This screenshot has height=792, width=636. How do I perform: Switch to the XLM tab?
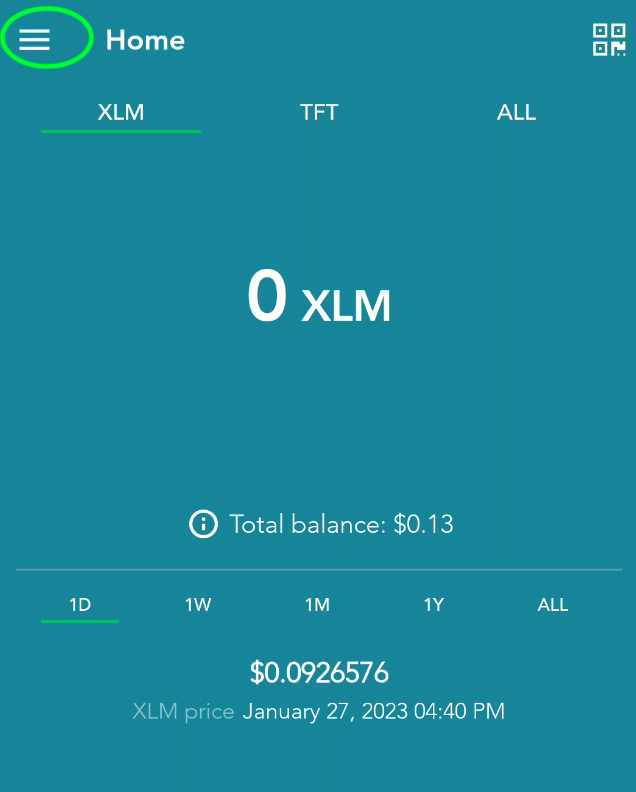pyautogui.click(x=121, y=112)
